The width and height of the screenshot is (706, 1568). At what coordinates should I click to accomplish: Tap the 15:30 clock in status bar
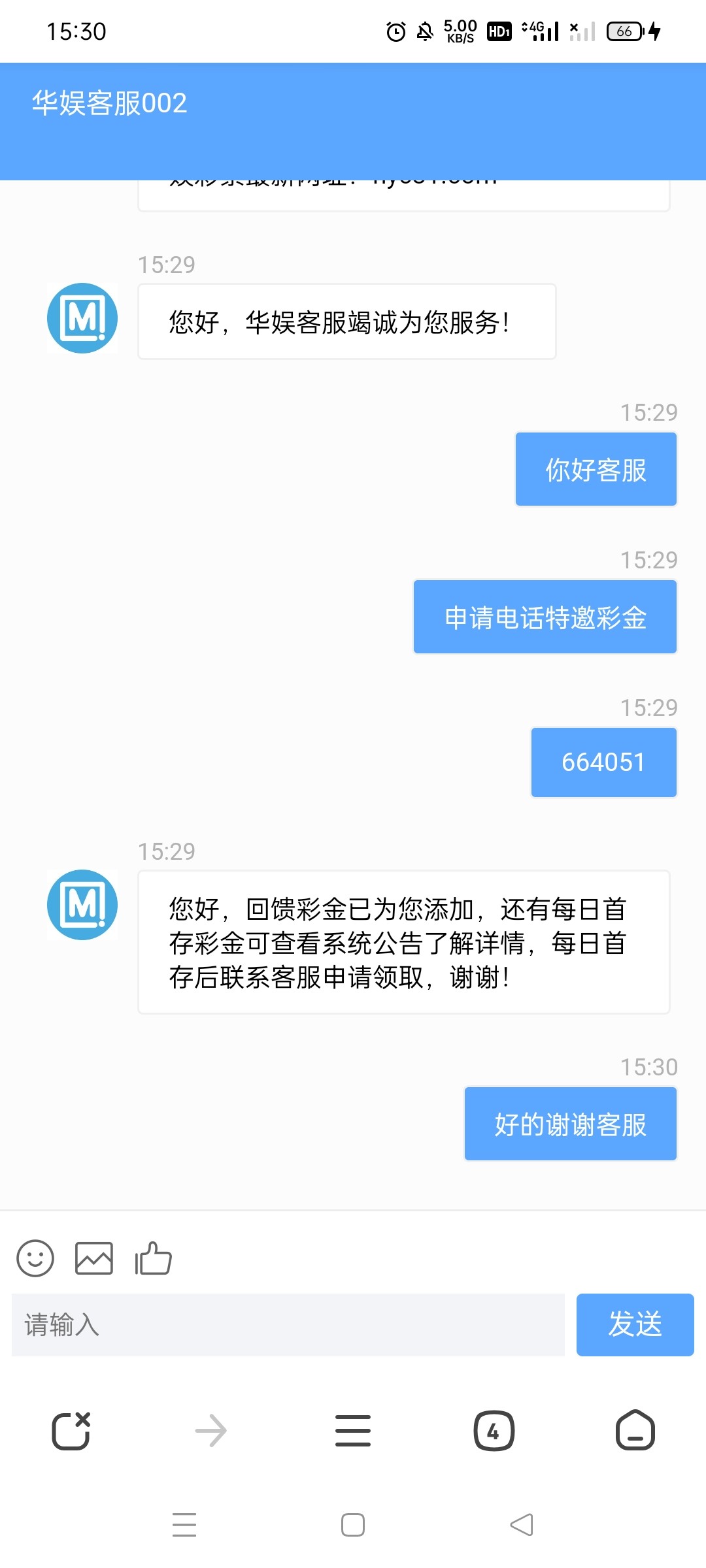click(76, 31)
